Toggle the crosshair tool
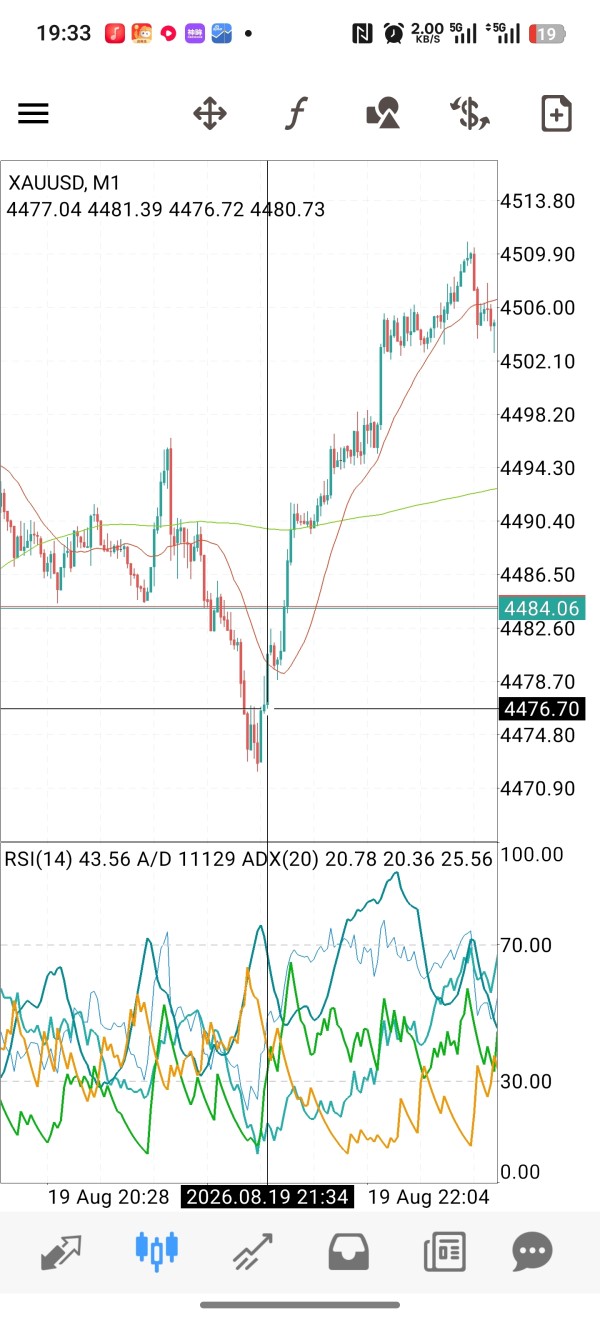 [210, 114]
